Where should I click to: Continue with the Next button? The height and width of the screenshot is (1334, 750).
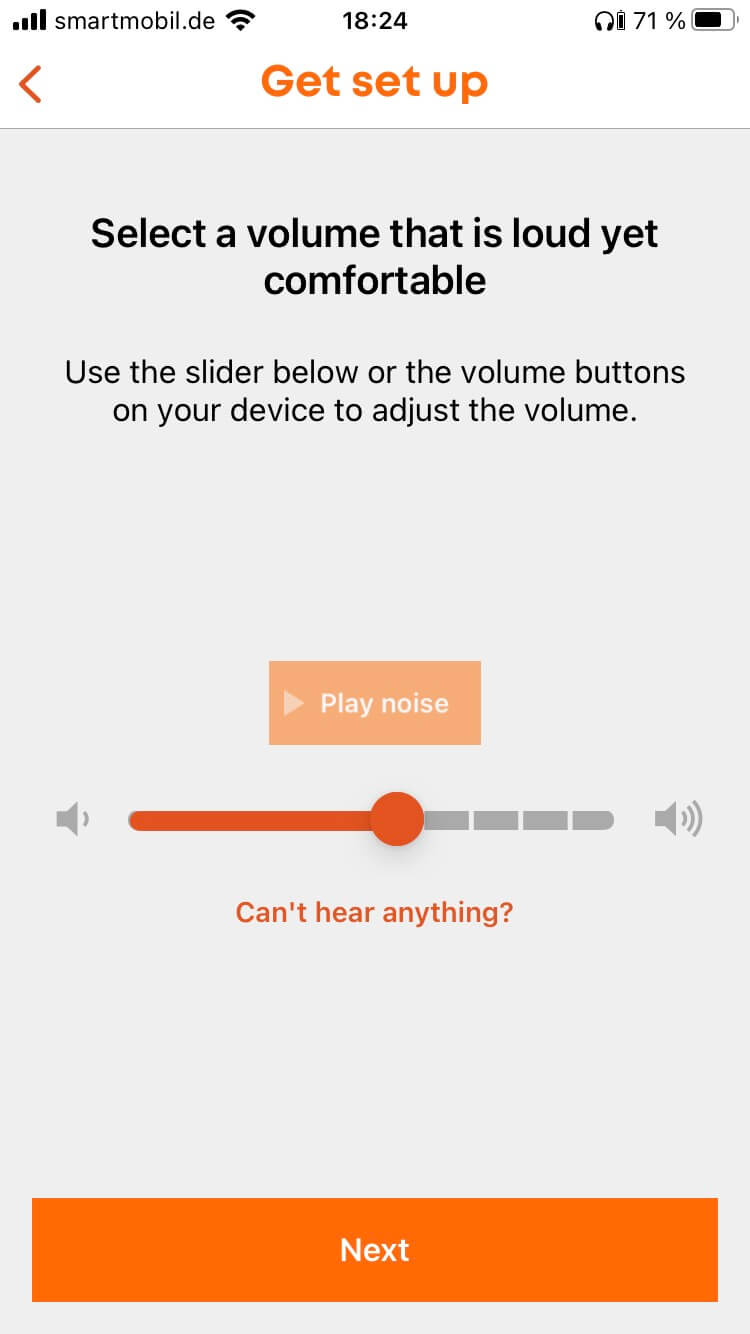pos(374,1250)
